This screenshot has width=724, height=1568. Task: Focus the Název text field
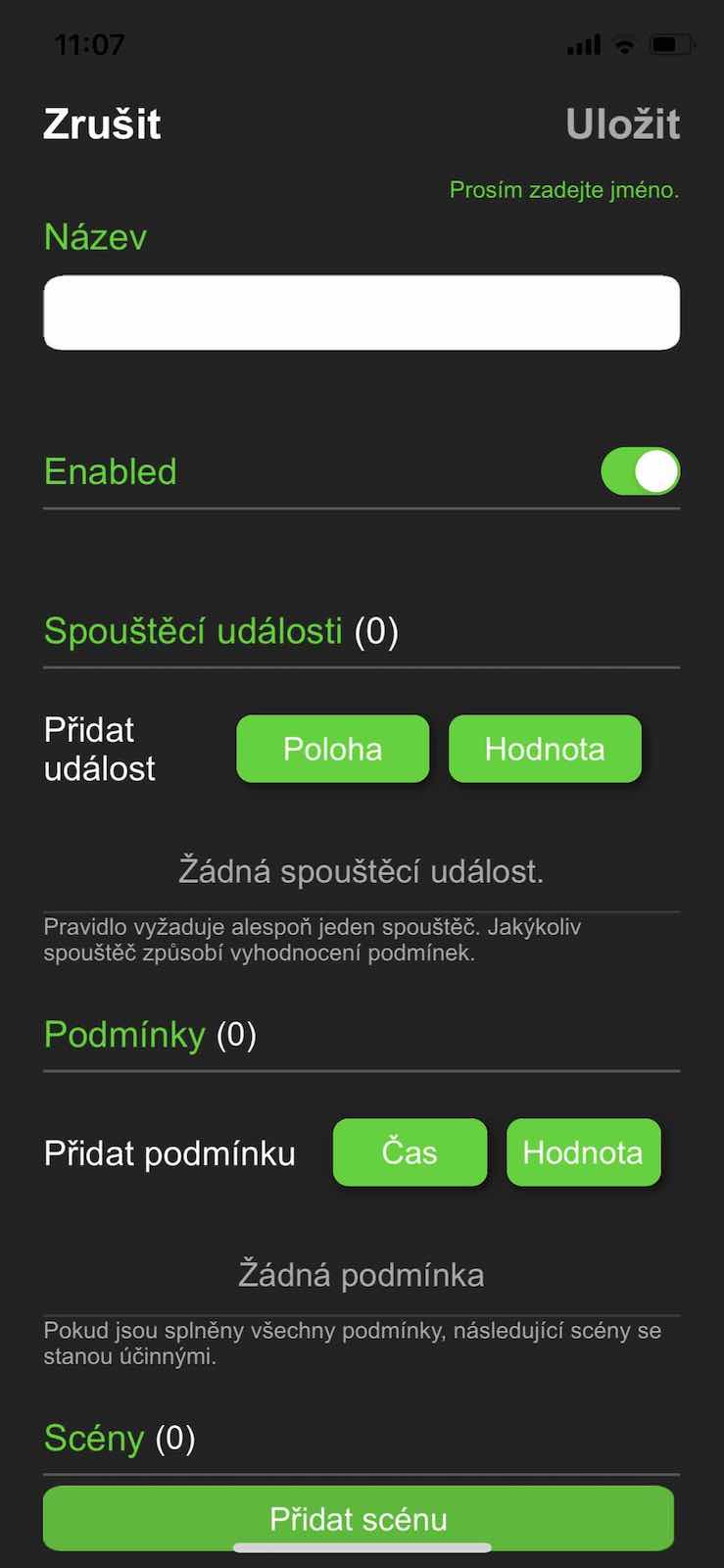[362, 313]
